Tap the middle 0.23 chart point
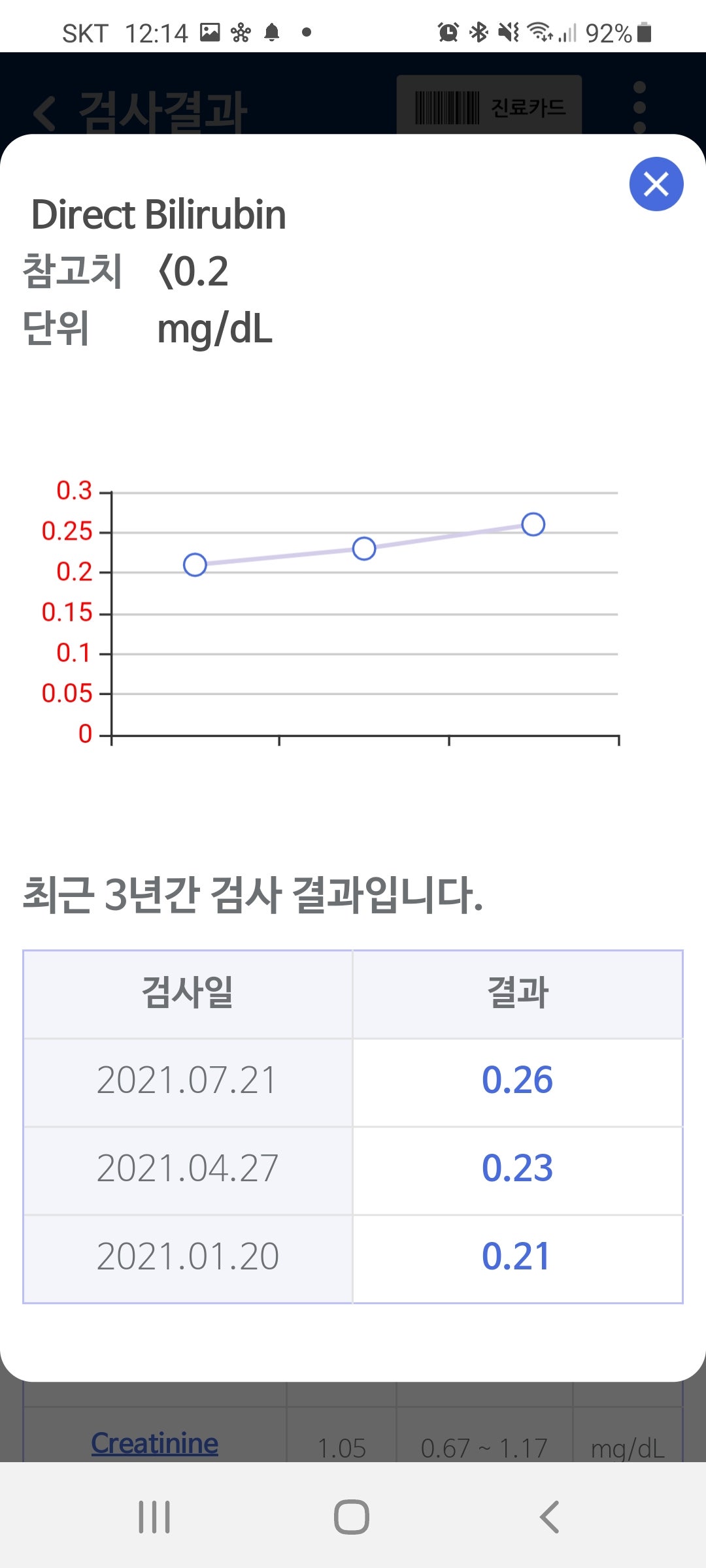Screen dimensions: 706x1568 (364, 548)
